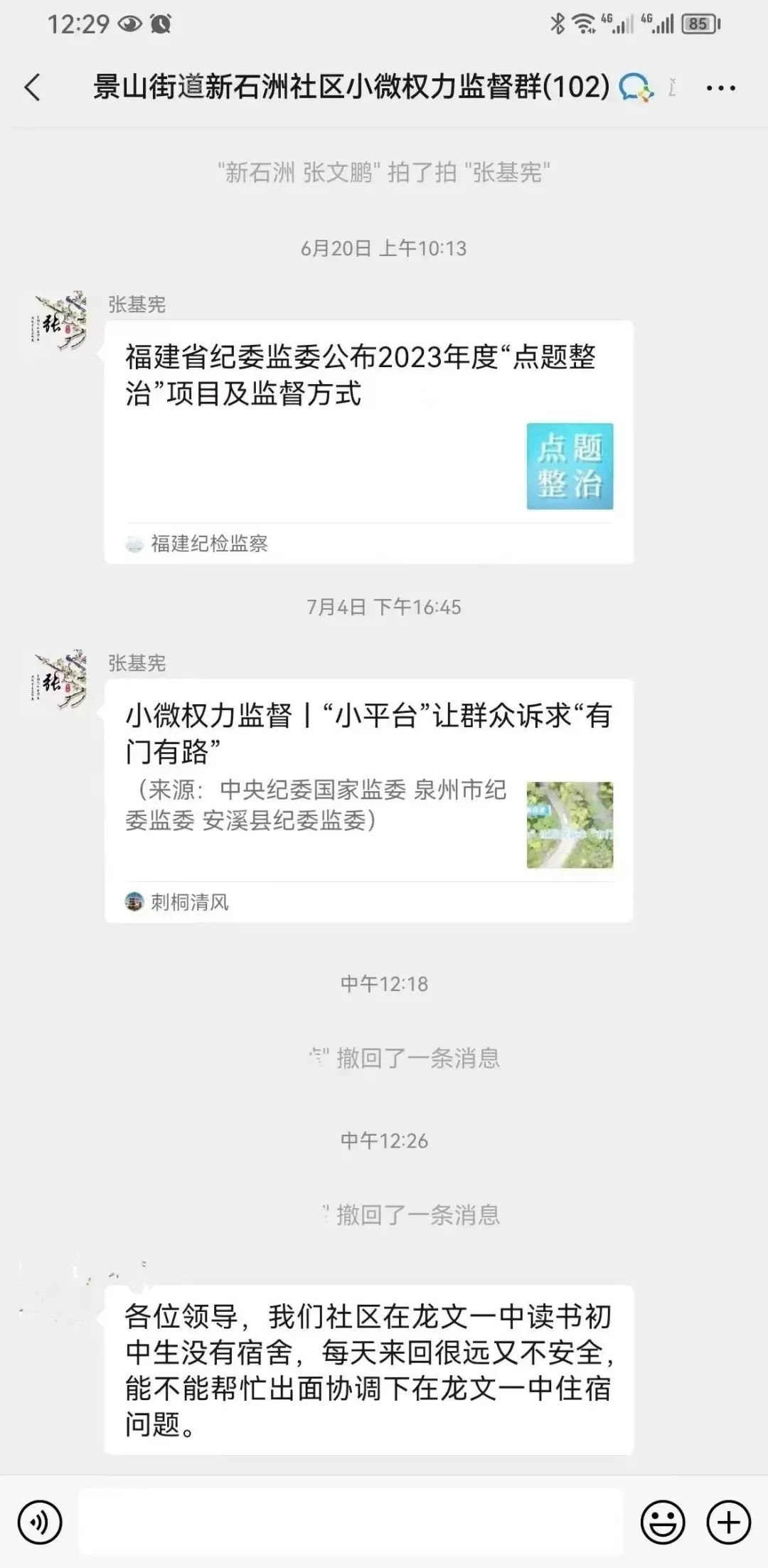This screenshot has width=768, height=1568.
Task: Switch to voice message input
Action: point(39,1523)
